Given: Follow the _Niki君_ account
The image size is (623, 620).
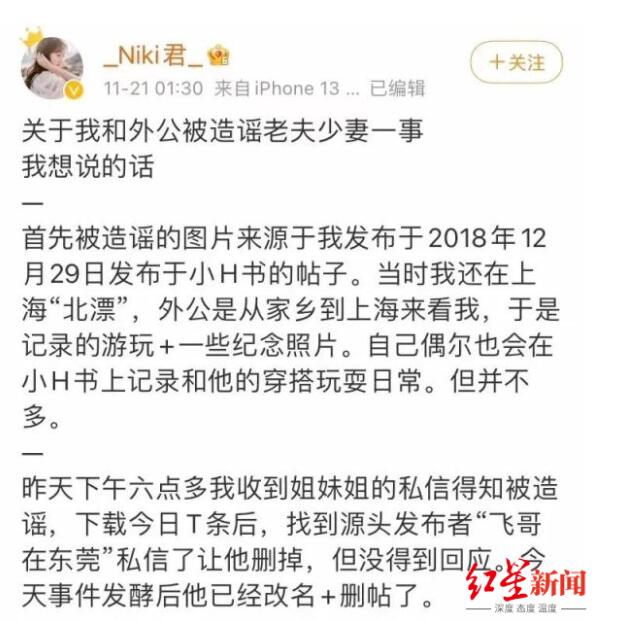Looking at the screenshot, I should click(x=516, y=62).
